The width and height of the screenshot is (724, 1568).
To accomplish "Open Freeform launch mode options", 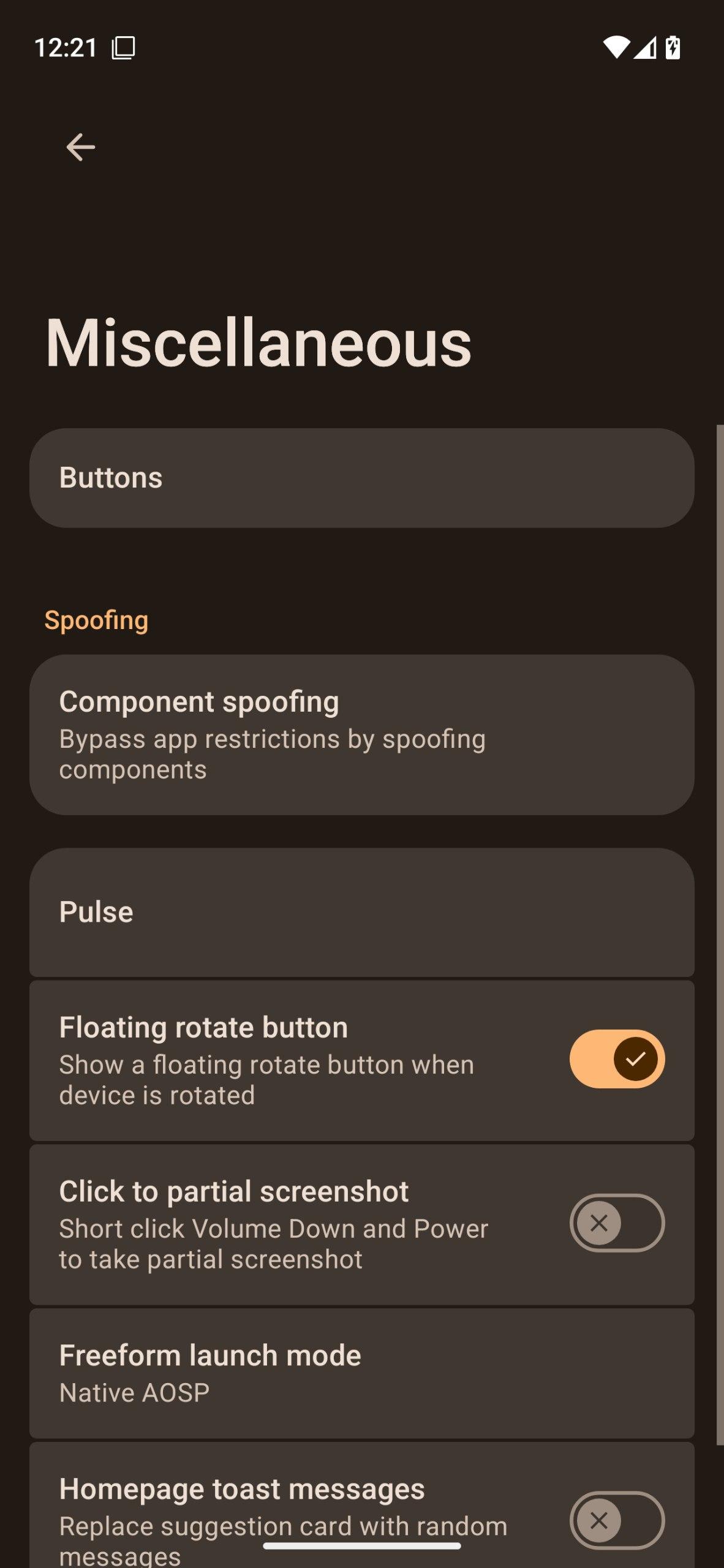I will pos(361,1373).
